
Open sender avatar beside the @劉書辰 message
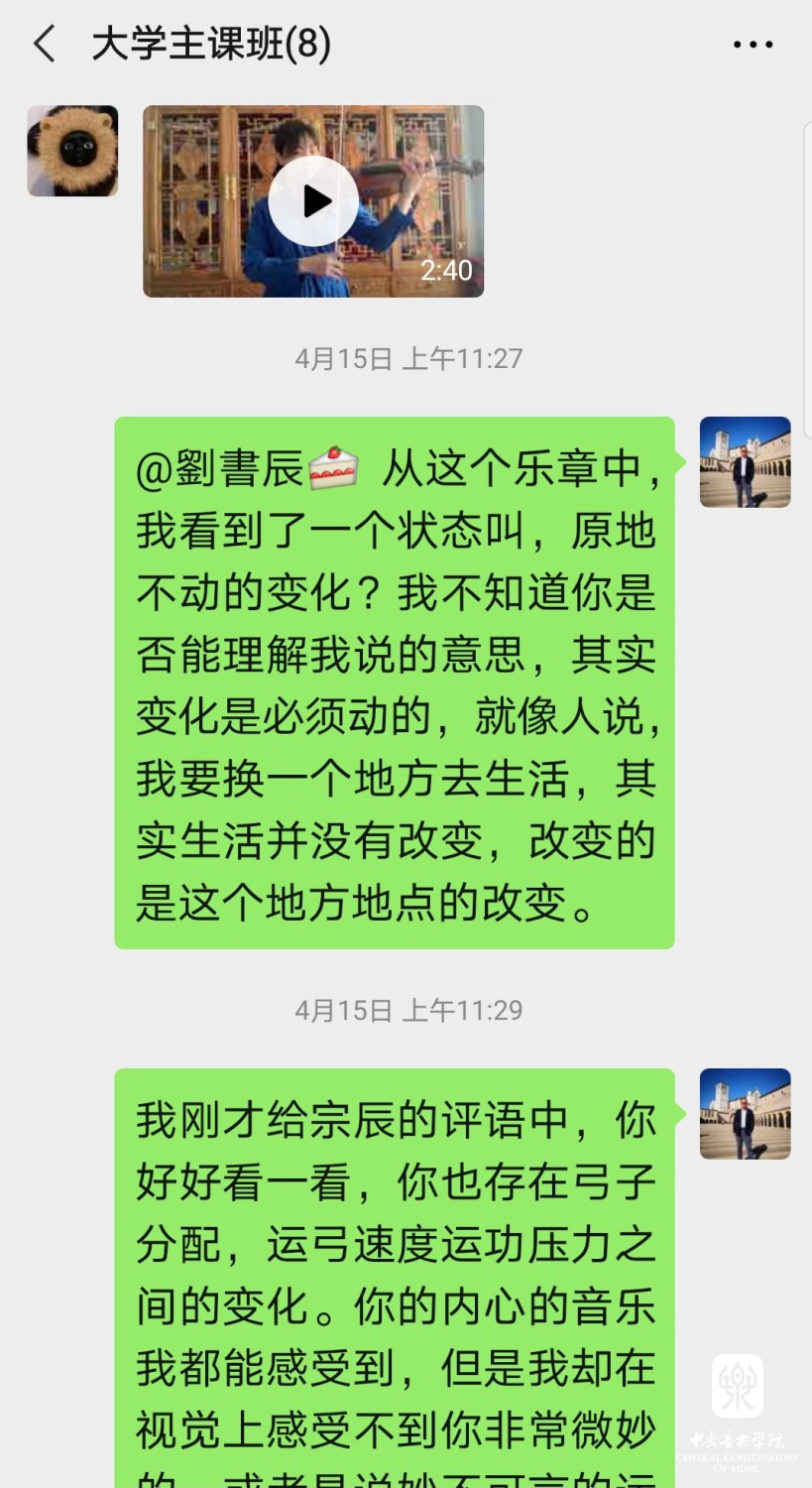[745, 462]
